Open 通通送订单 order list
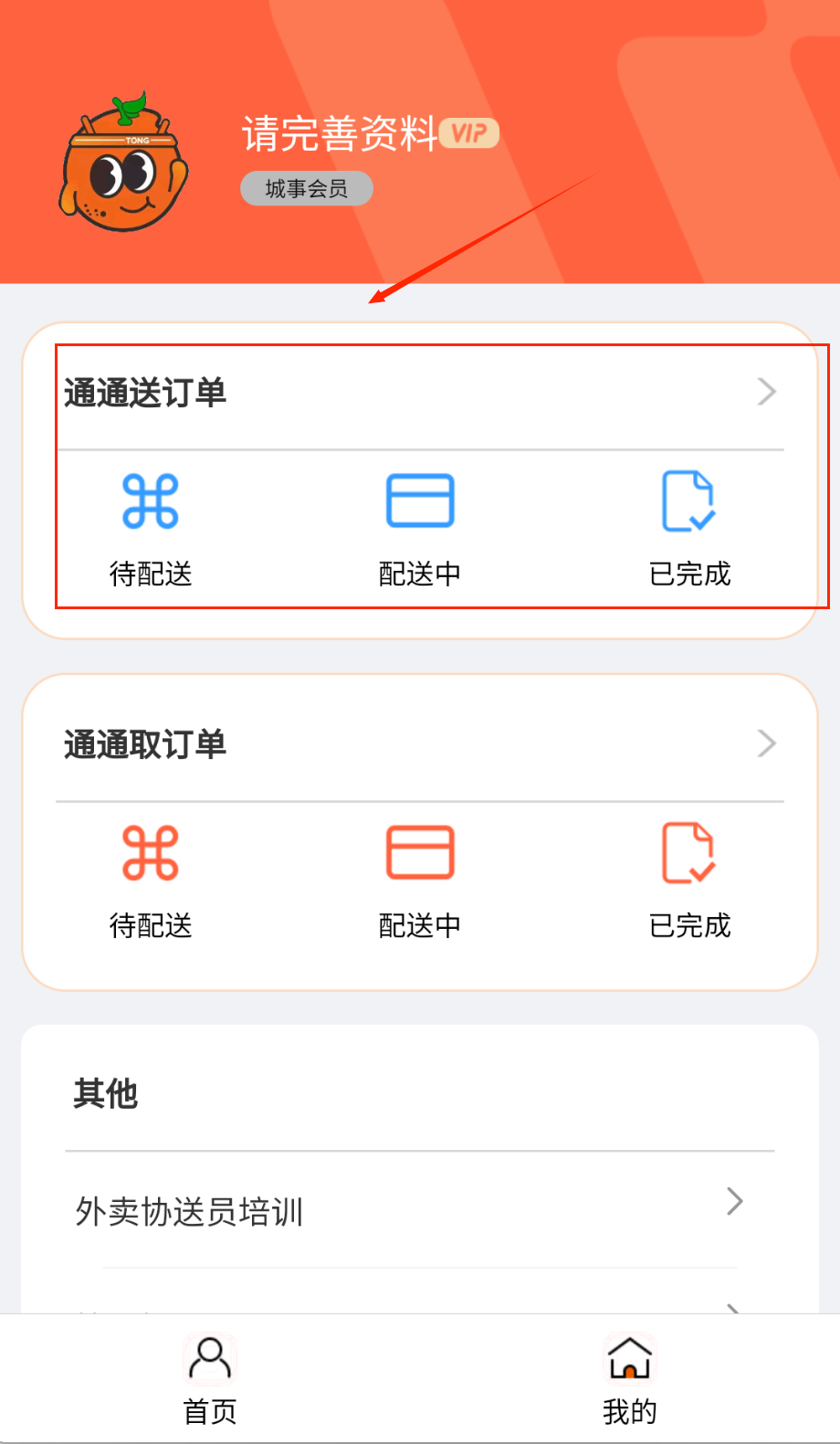The width and height of the screenshot is (840, 1444). pyautogui.click(x=420, y=393)
